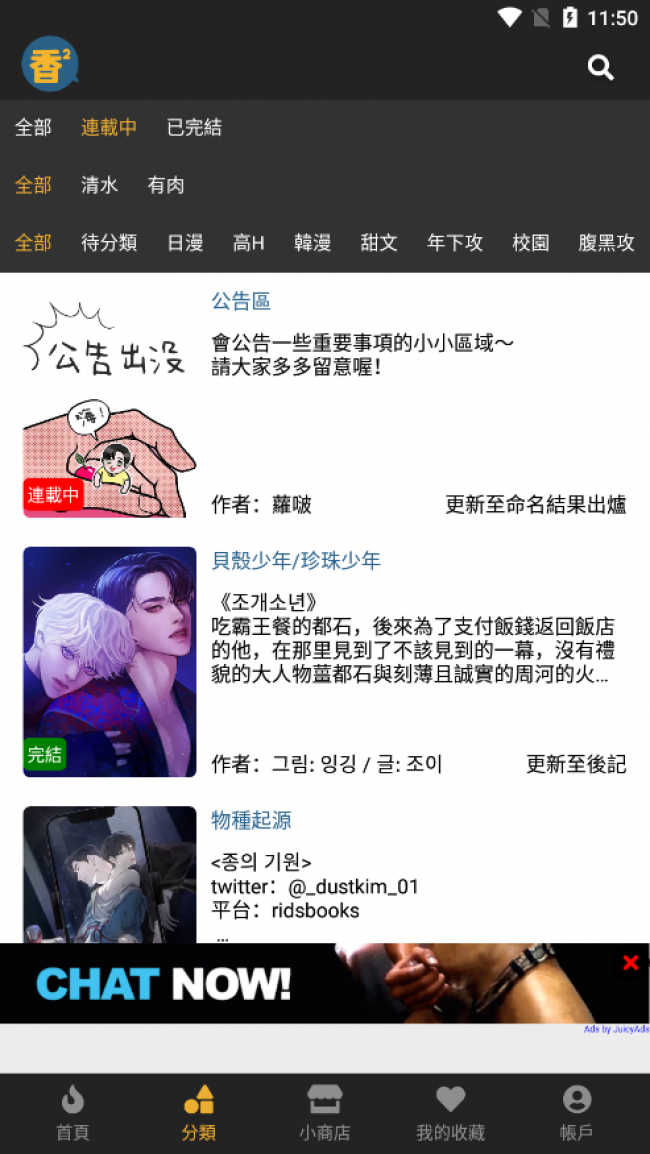Open the 公告區 title link
650x1154 pixels.
click(241, 301)
